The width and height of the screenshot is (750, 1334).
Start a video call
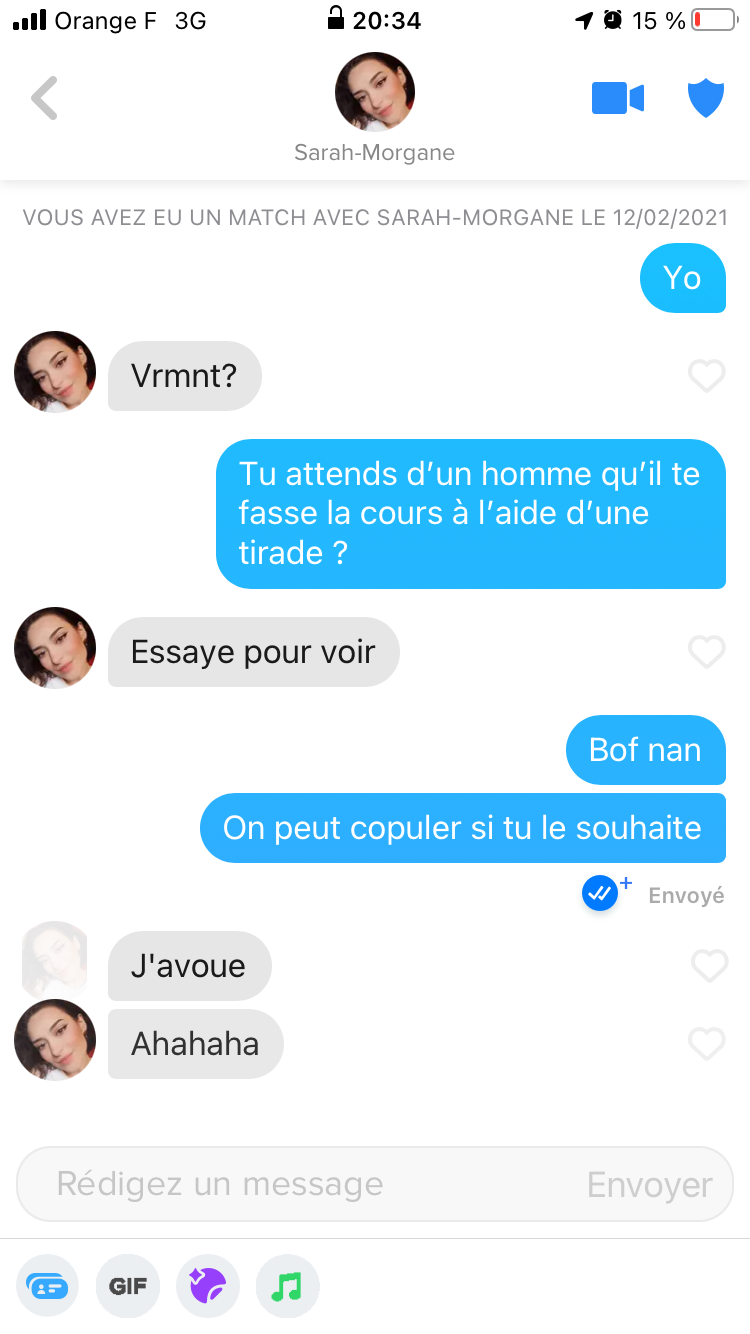pos(617,98)
